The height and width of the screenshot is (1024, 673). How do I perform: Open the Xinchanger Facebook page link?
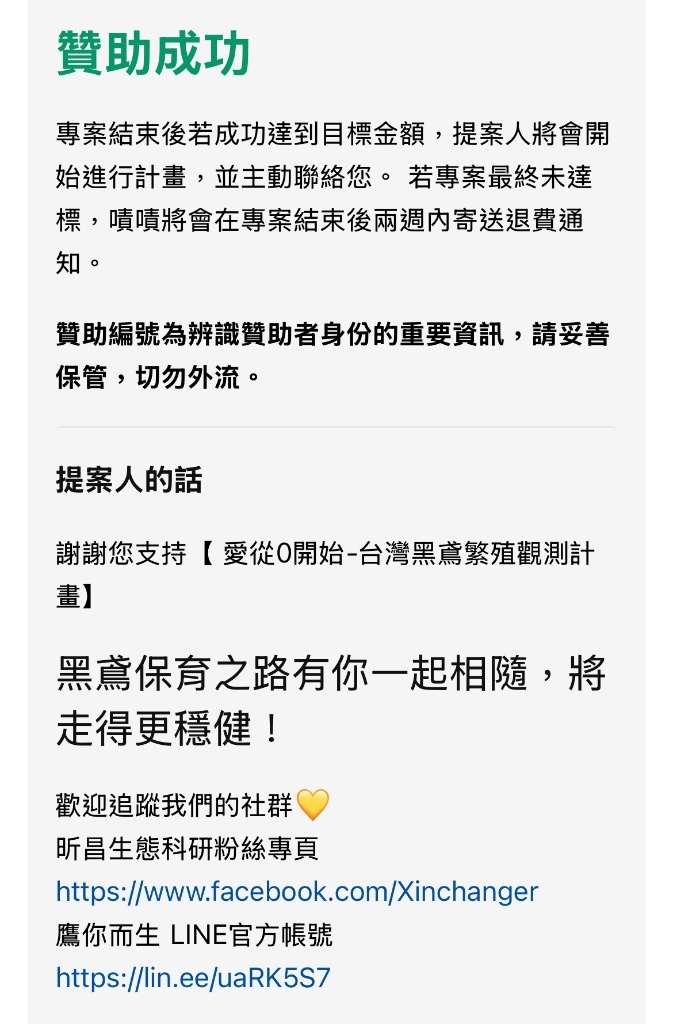coord(297,892)
